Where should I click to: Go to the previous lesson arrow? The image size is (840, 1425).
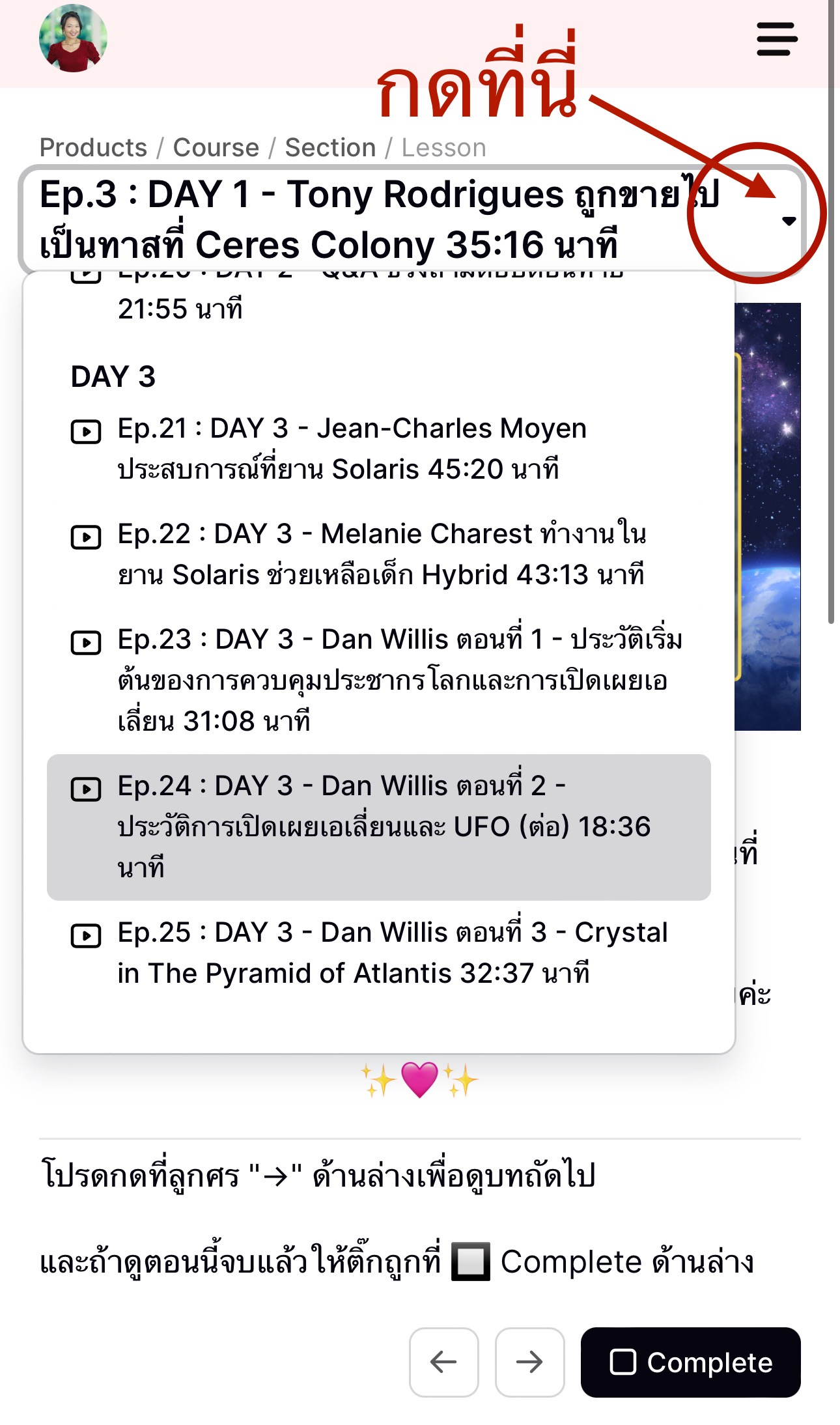444,1362
